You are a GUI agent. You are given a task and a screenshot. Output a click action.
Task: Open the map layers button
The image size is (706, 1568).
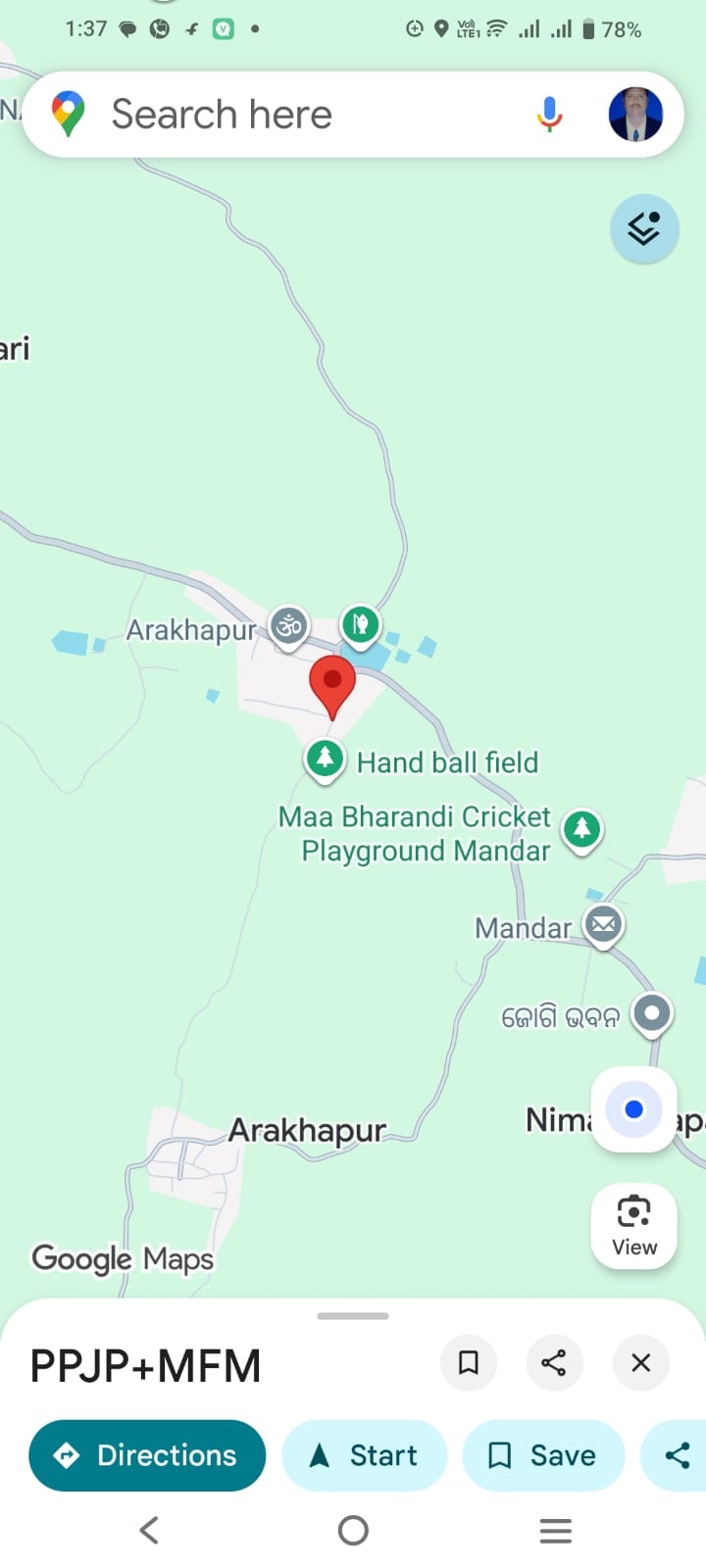pos(644,228)
